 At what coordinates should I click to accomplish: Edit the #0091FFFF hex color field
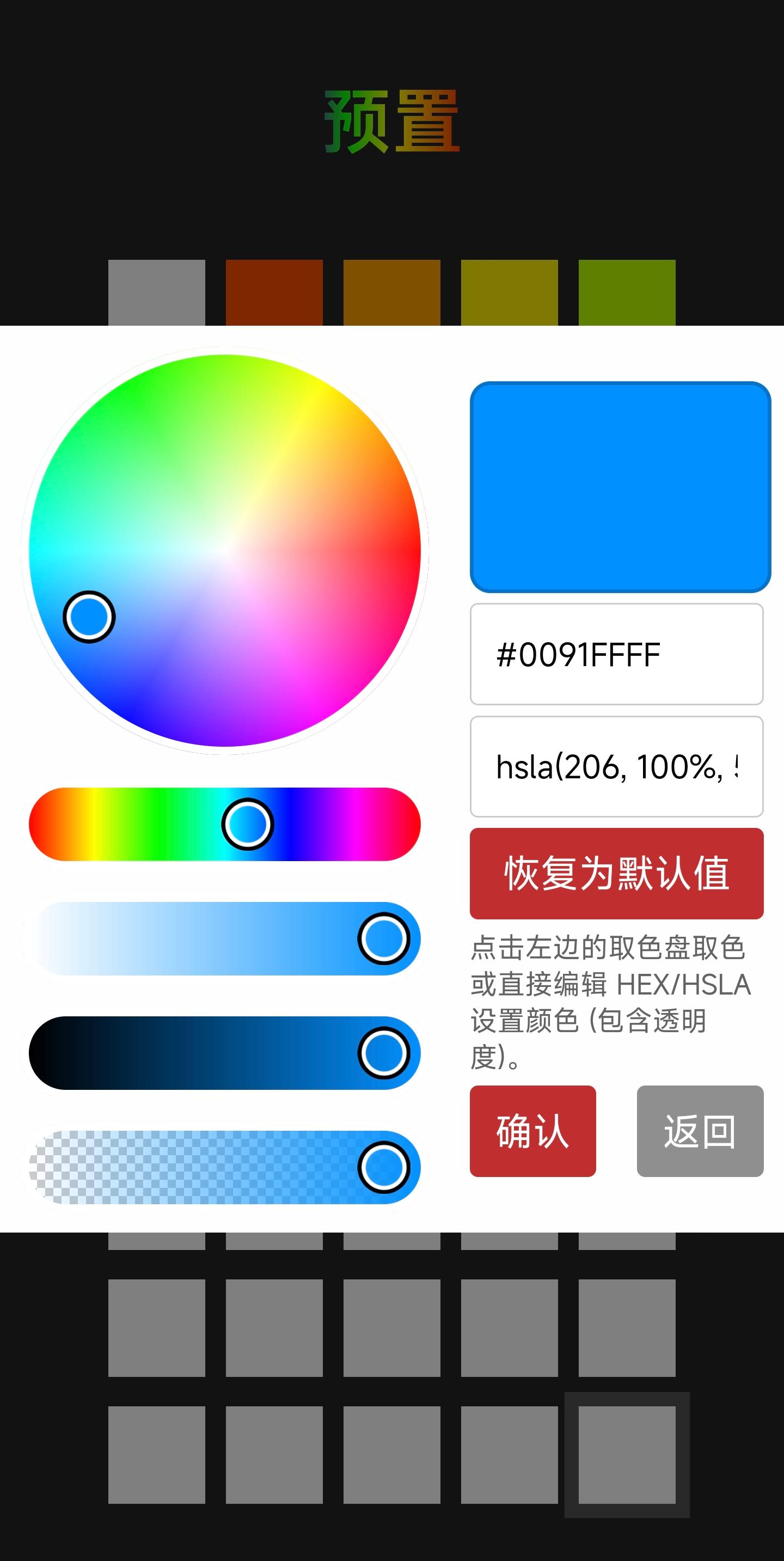pyautogui.click(x=616, y=654)
